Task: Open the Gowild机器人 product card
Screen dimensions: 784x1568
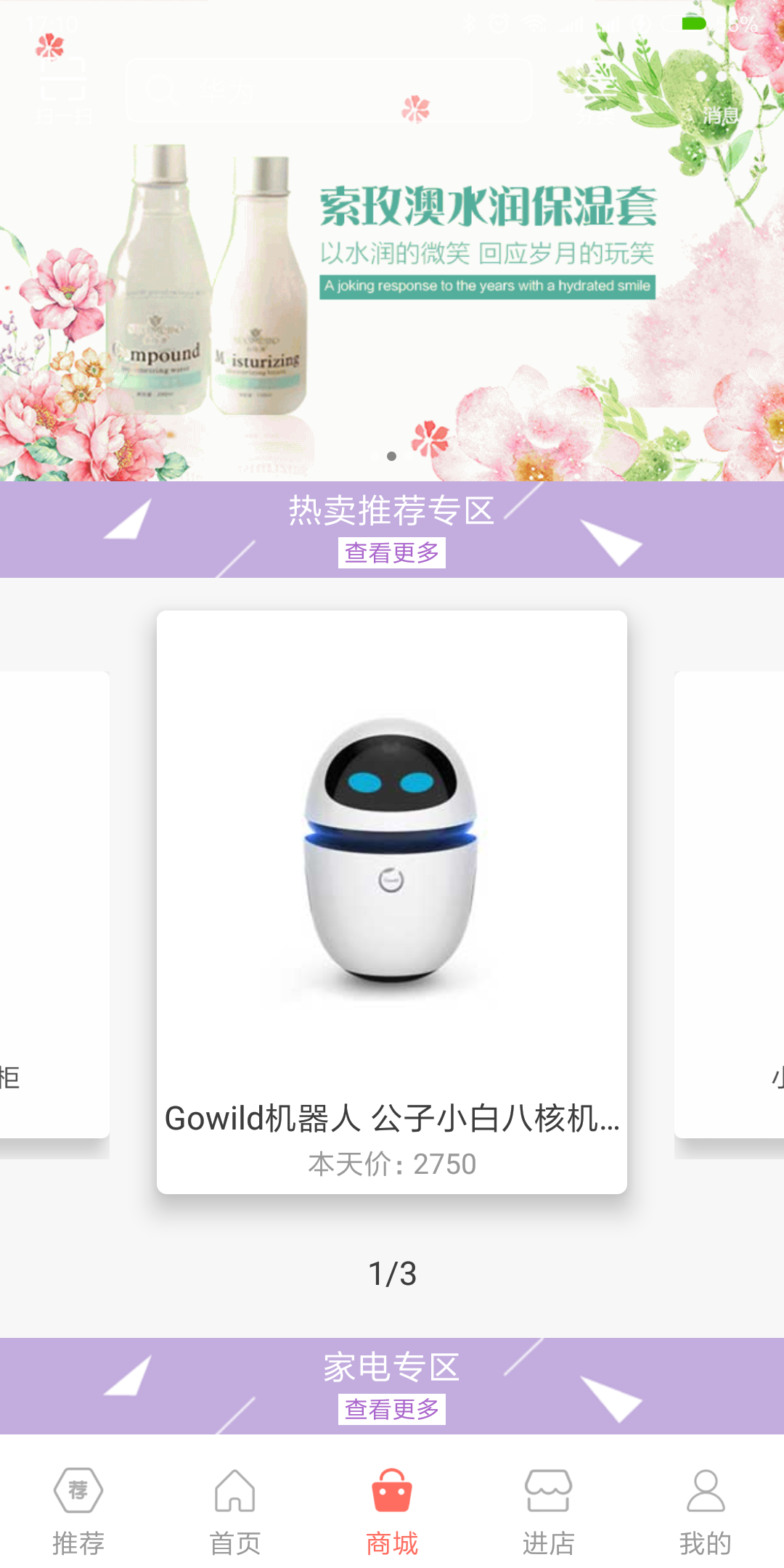Action: [392, 900]
